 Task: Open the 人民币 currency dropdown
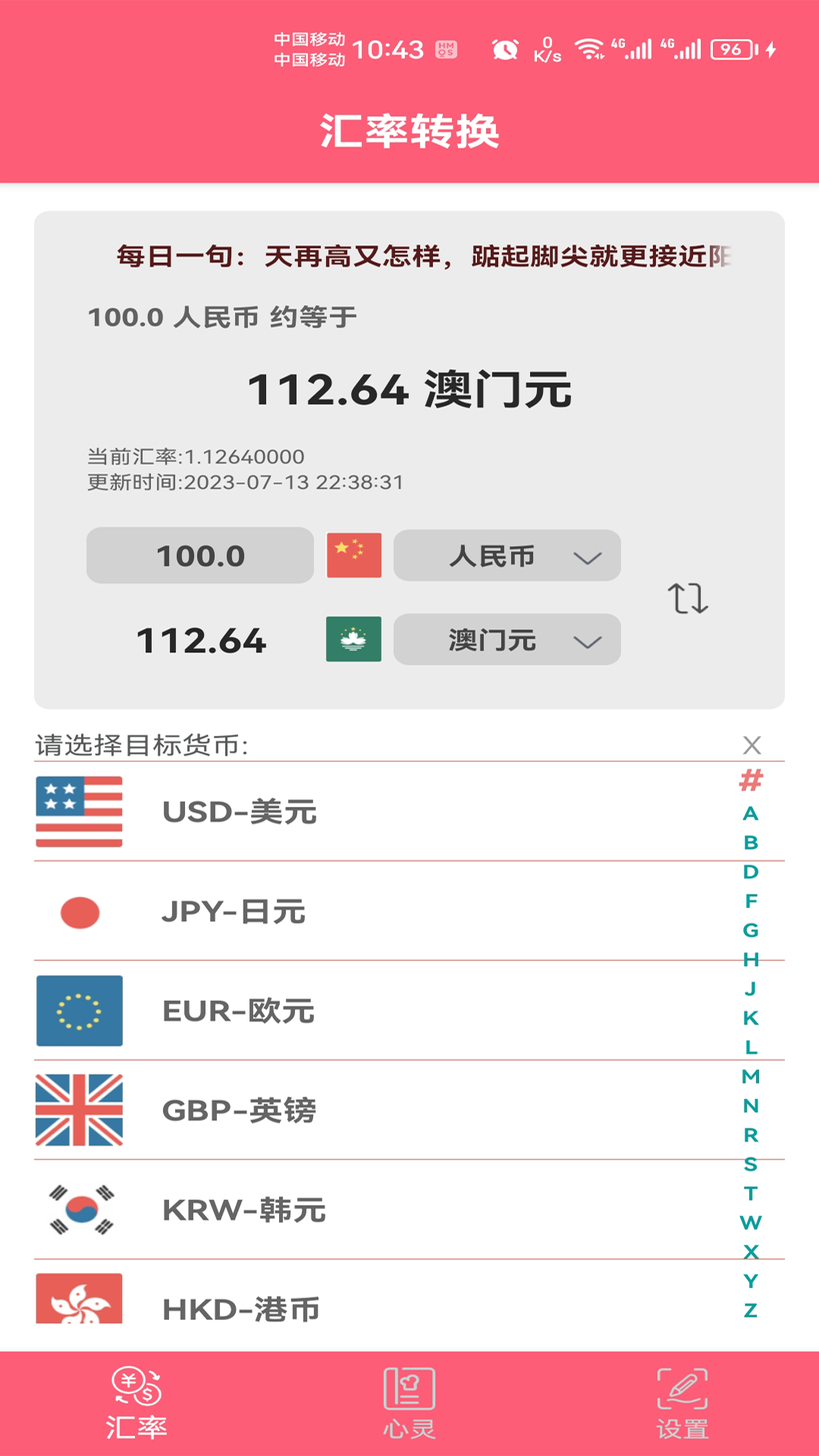tap(507, 556)
